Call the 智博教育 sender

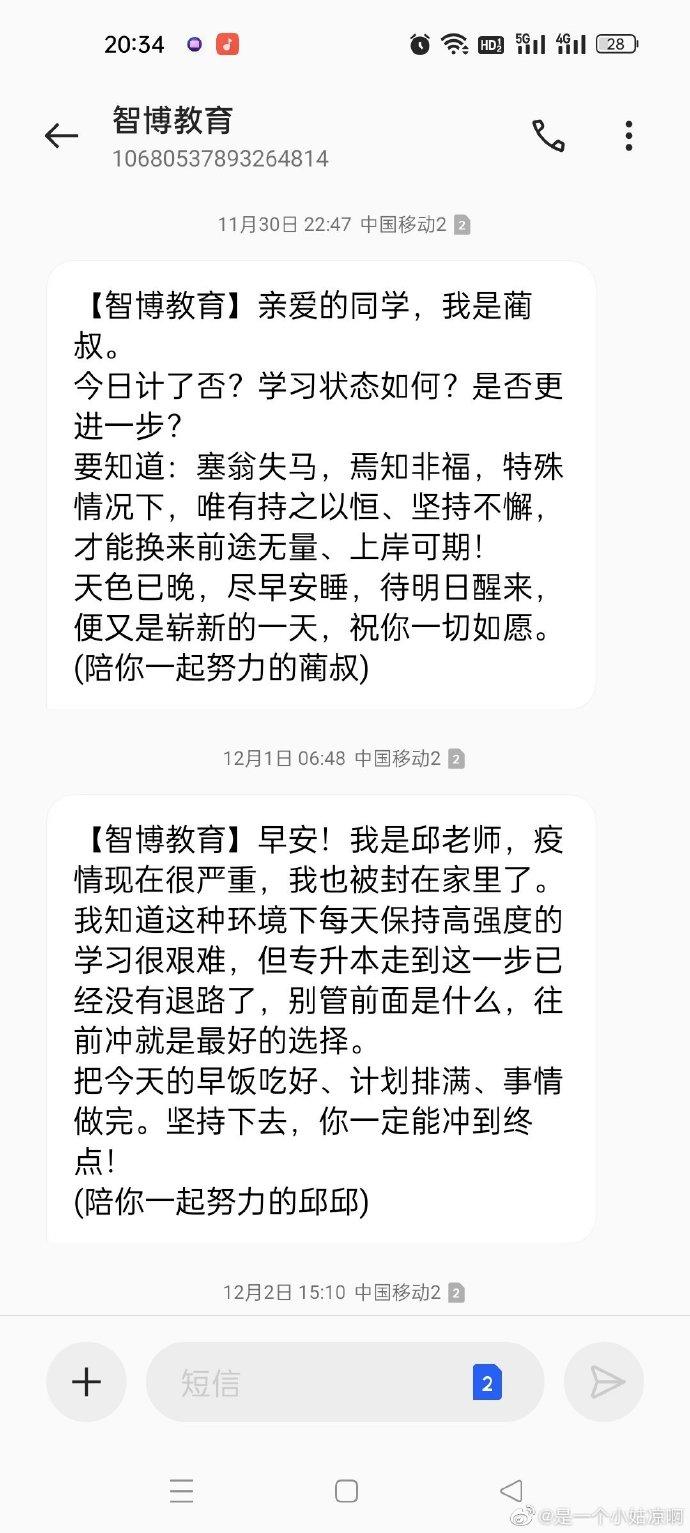point(548,136)
